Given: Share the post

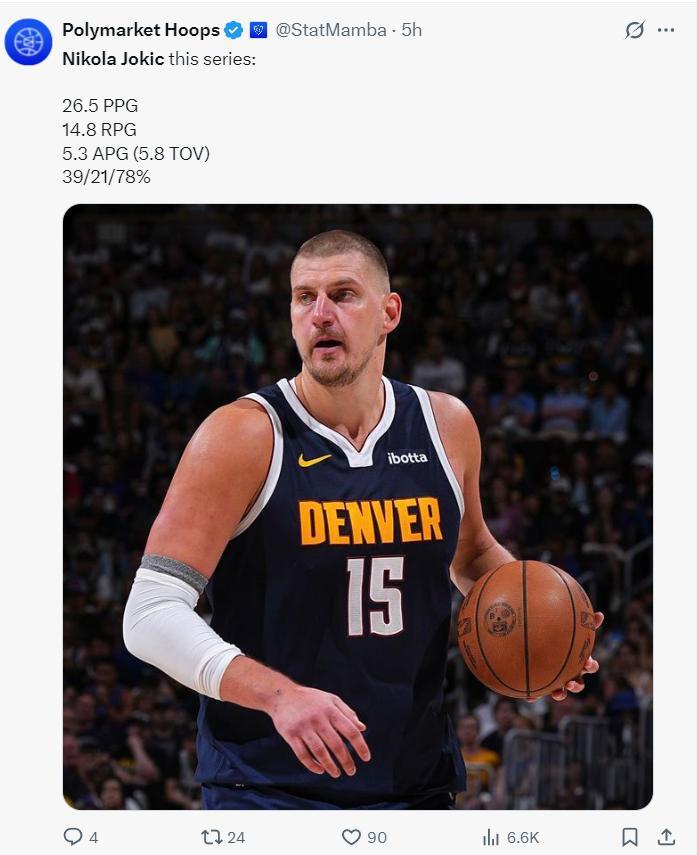Looking at the screenshot, I should point(666,837).
